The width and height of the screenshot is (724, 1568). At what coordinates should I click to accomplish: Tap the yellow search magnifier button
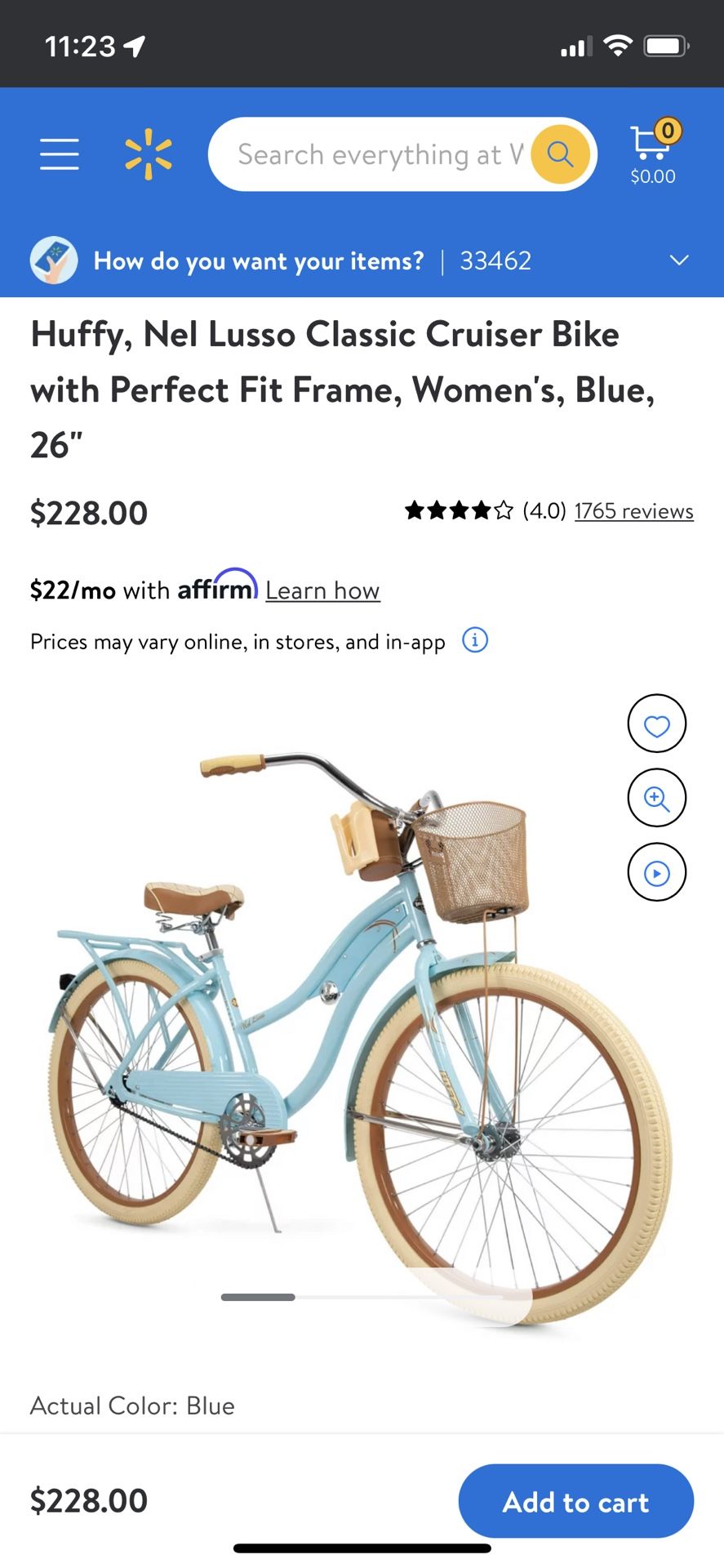(560, 154)
